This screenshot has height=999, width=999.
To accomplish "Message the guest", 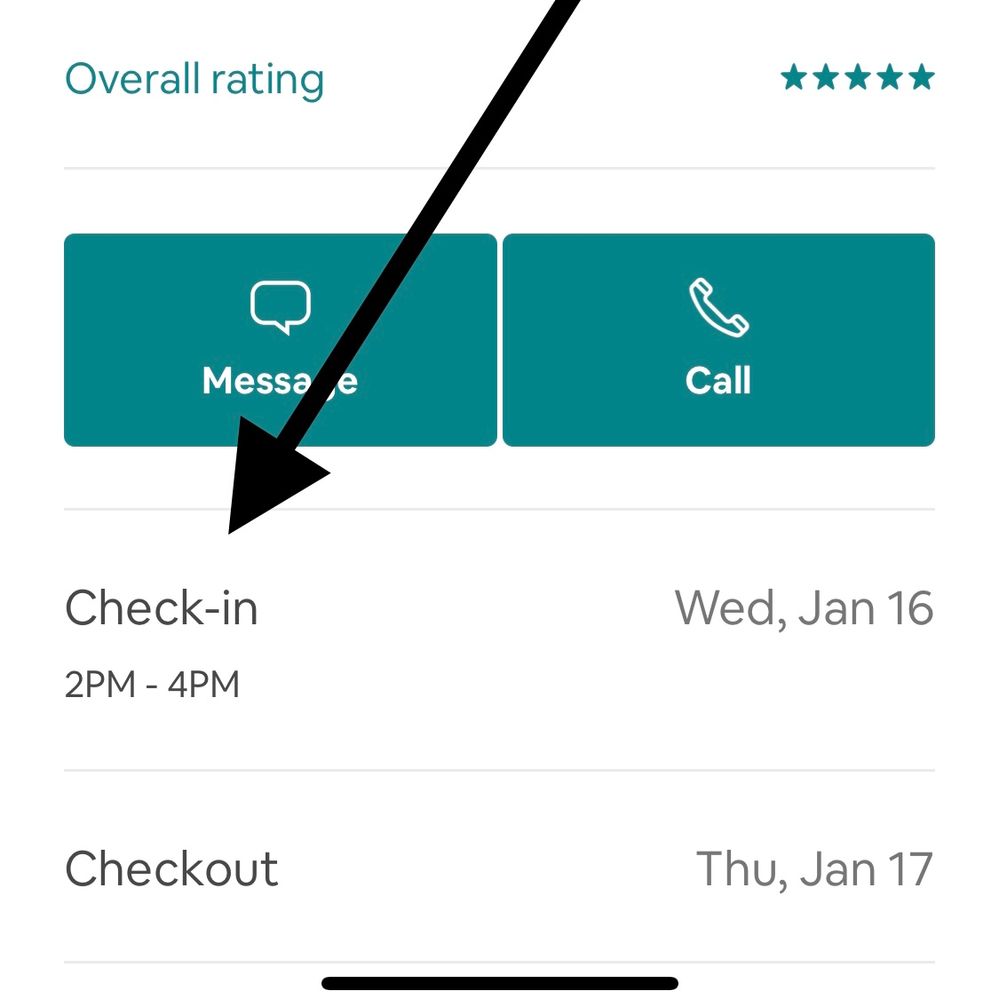I will tap(280, 340).
